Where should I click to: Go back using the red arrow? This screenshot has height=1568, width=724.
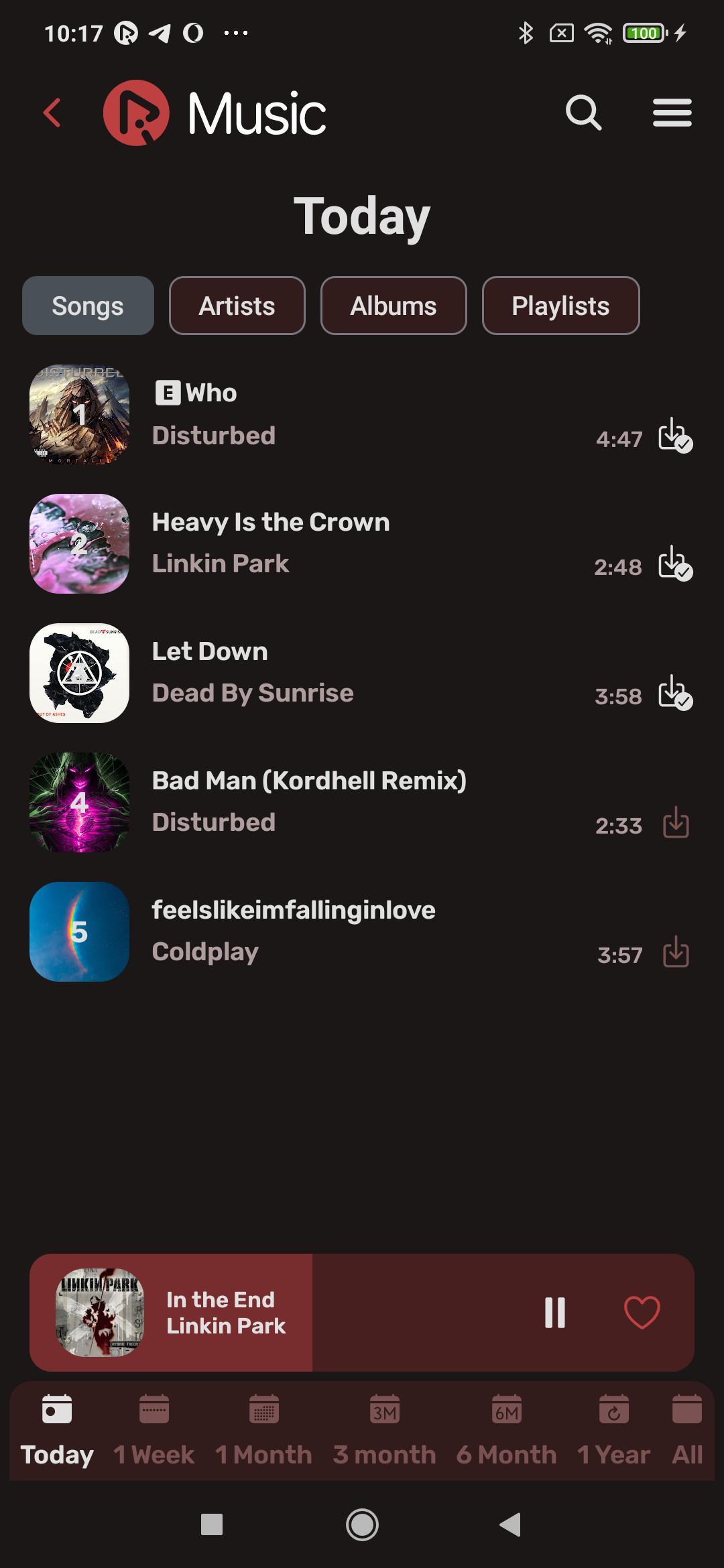(x=52, y=113)
